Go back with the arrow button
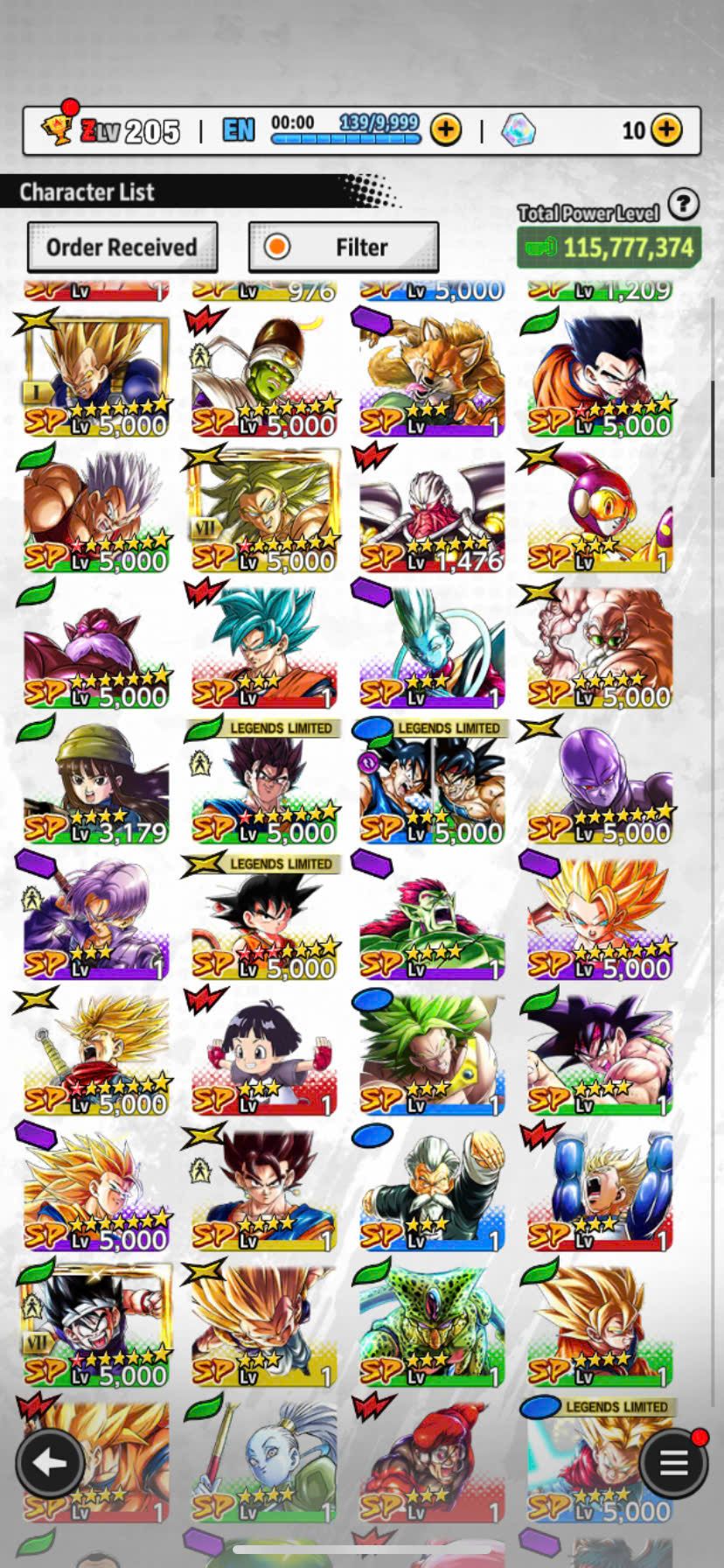The image size is (724, 1568). [x=50, y=1462]
